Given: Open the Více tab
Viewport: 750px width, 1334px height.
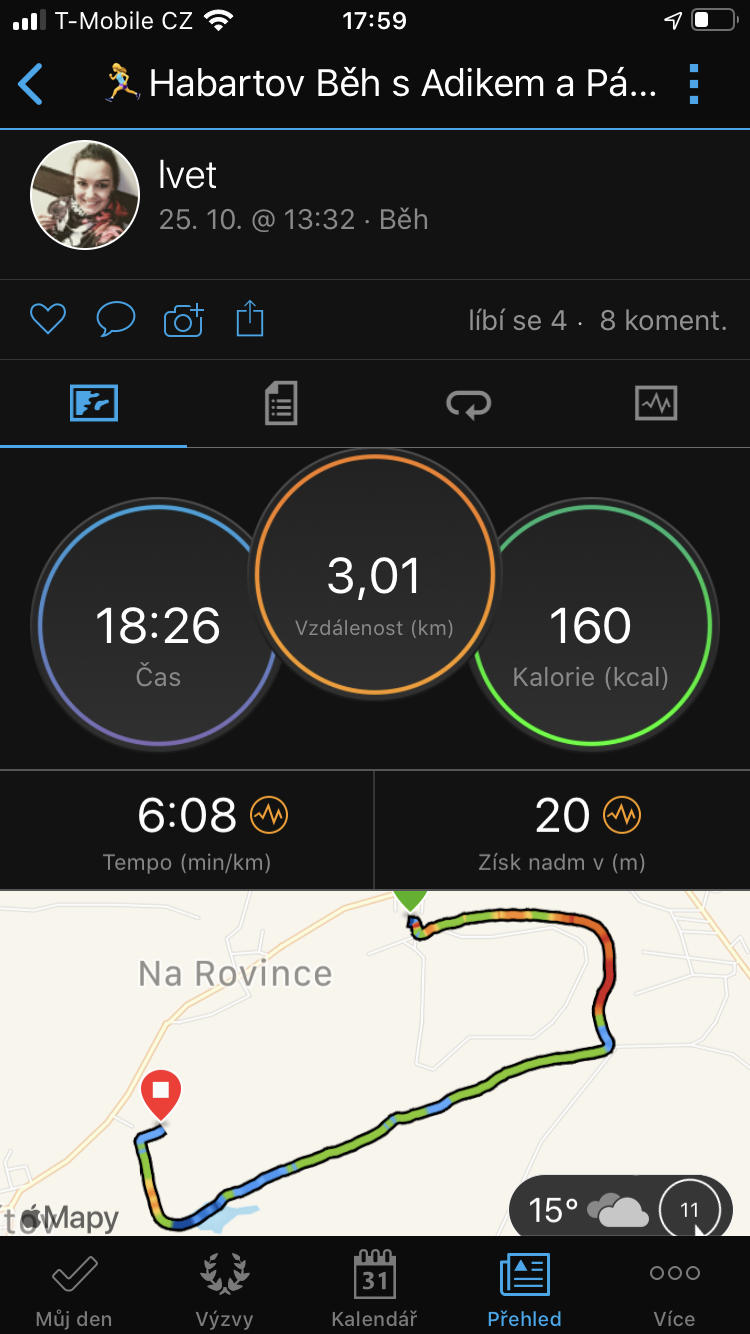Looking at the screenshot, I should click(675, 1290).
